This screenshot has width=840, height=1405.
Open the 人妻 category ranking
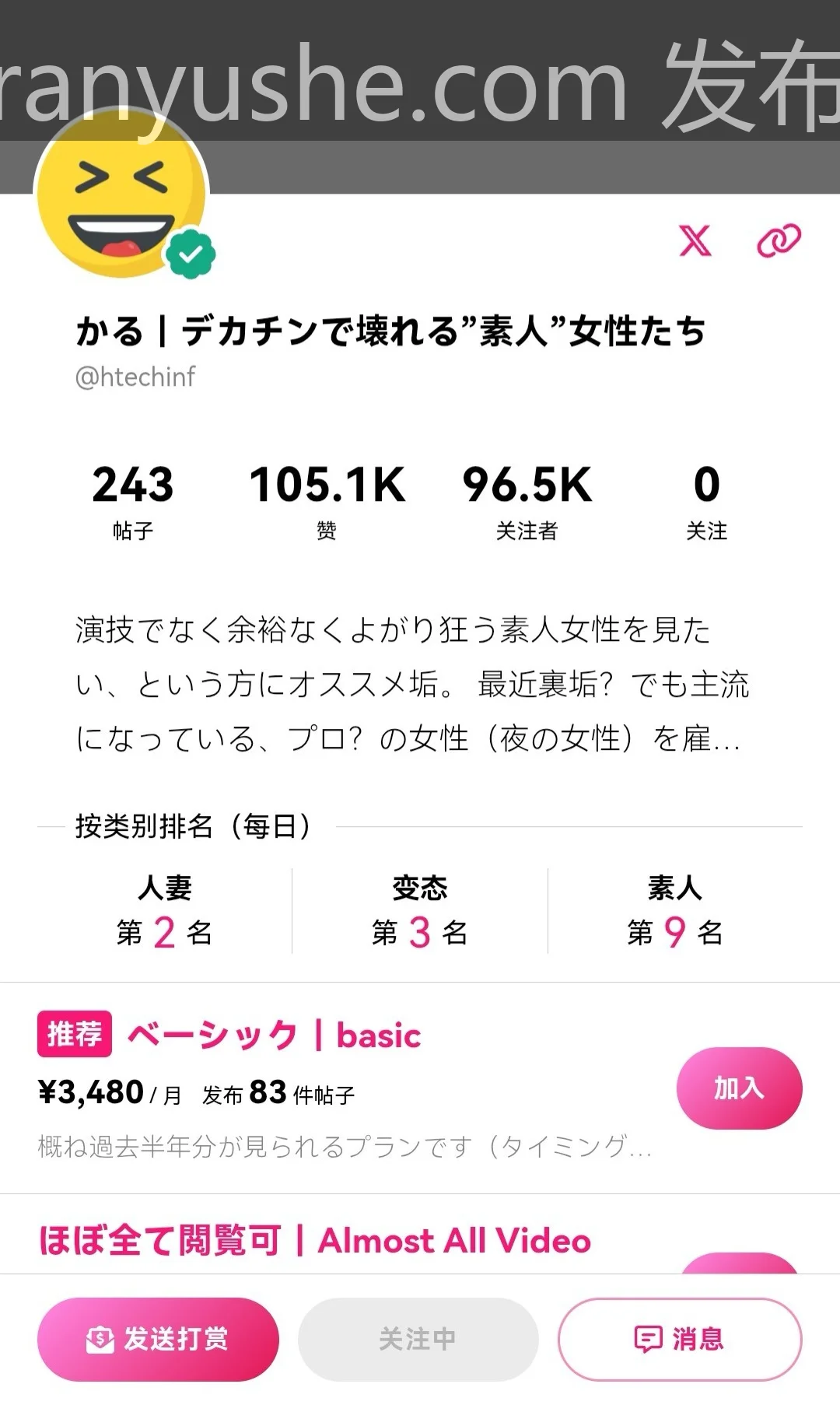point(165,910)
